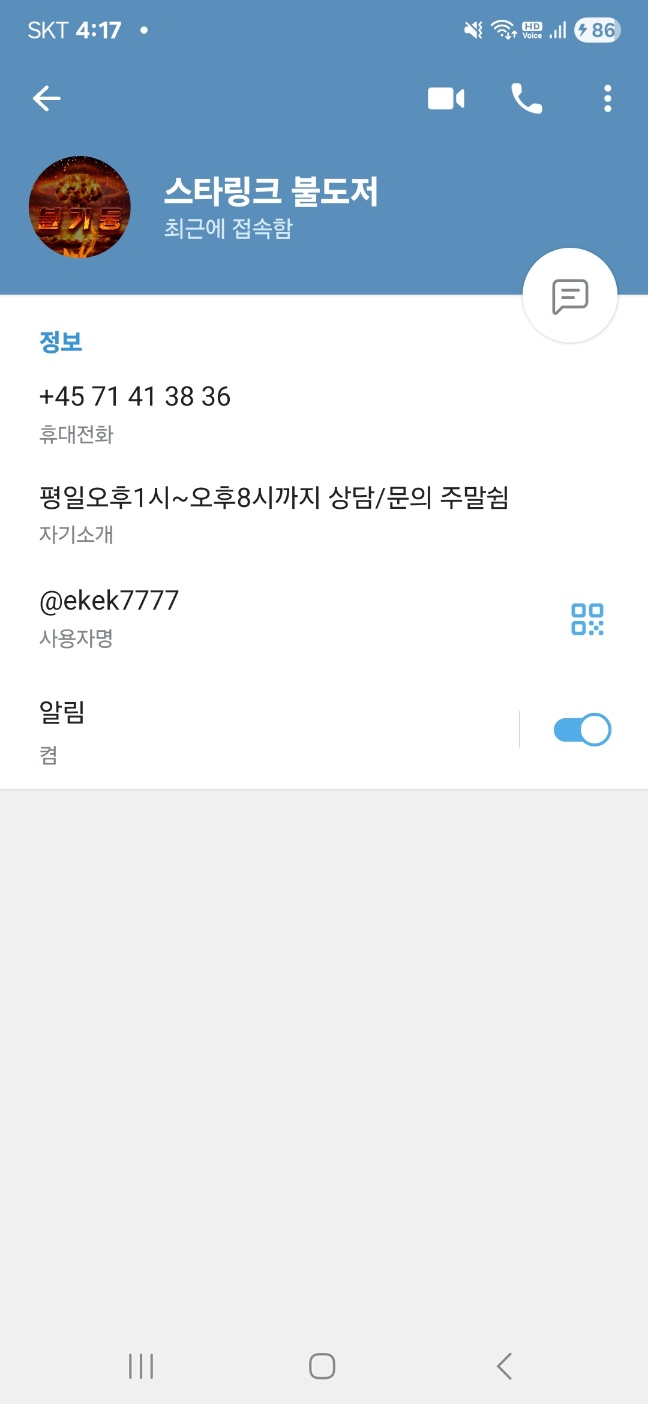Open the profile photo of 스타링크 불도저

click(x=80, y=207)
